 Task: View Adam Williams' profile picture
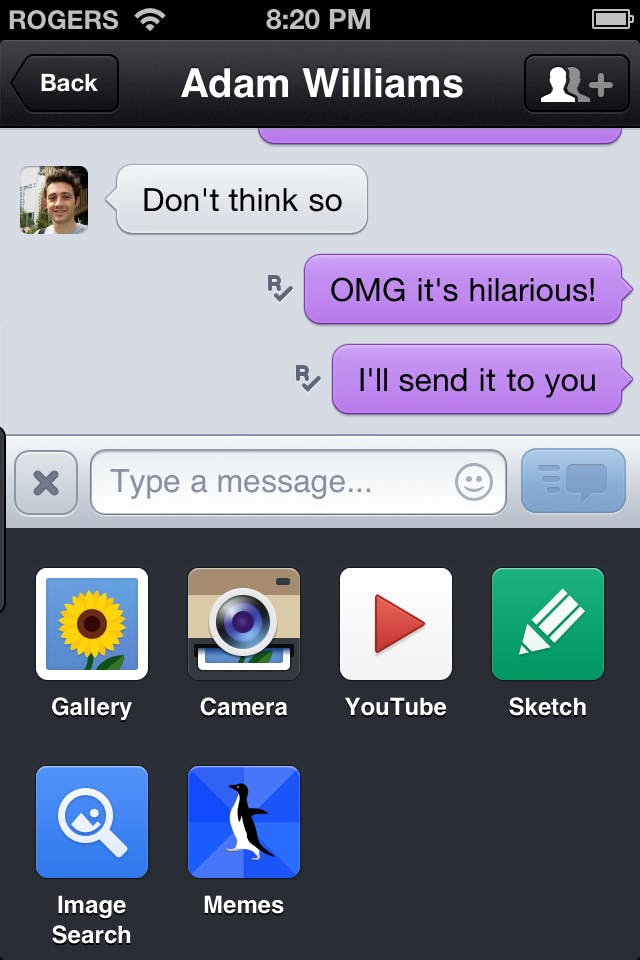point(54,200)
